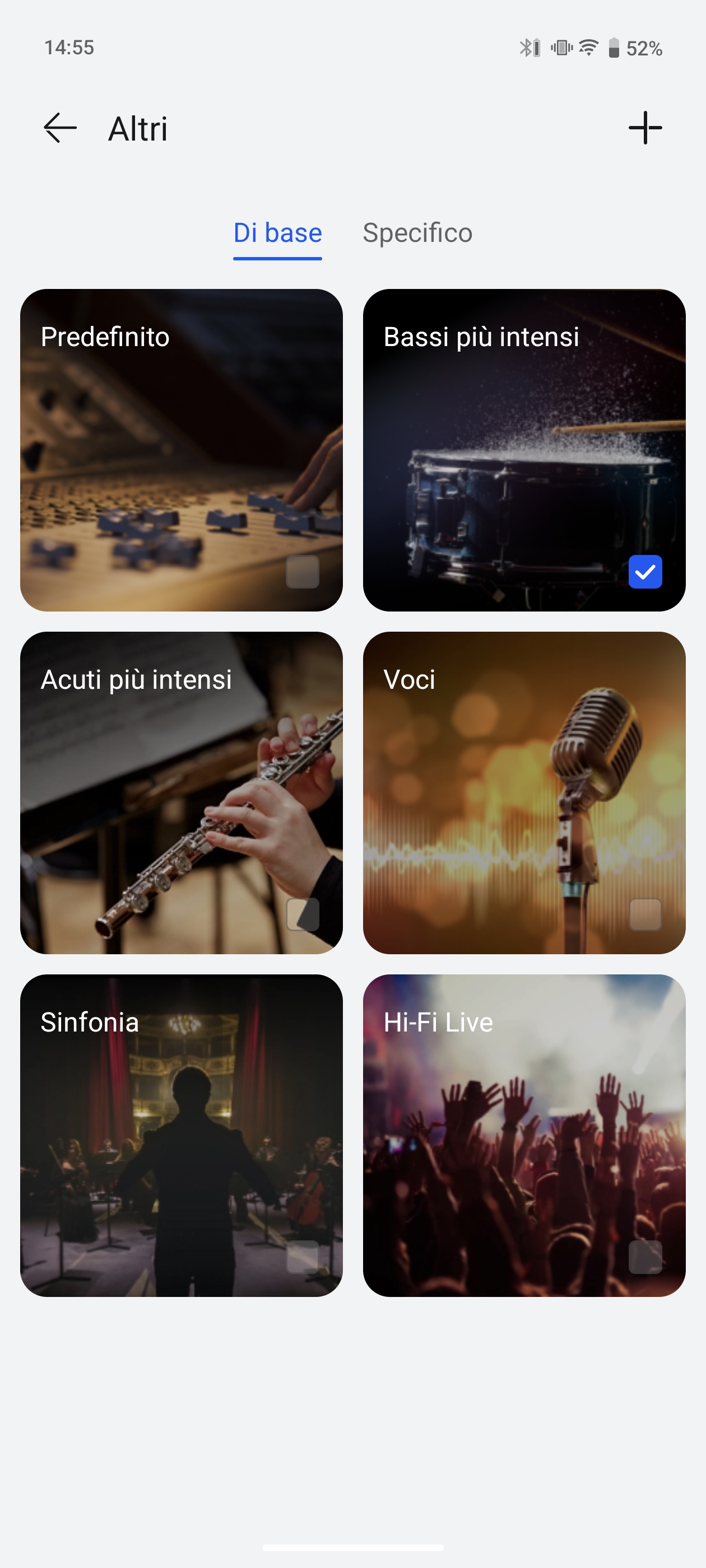Choose the Predefinito sound preset

[182, 450]
